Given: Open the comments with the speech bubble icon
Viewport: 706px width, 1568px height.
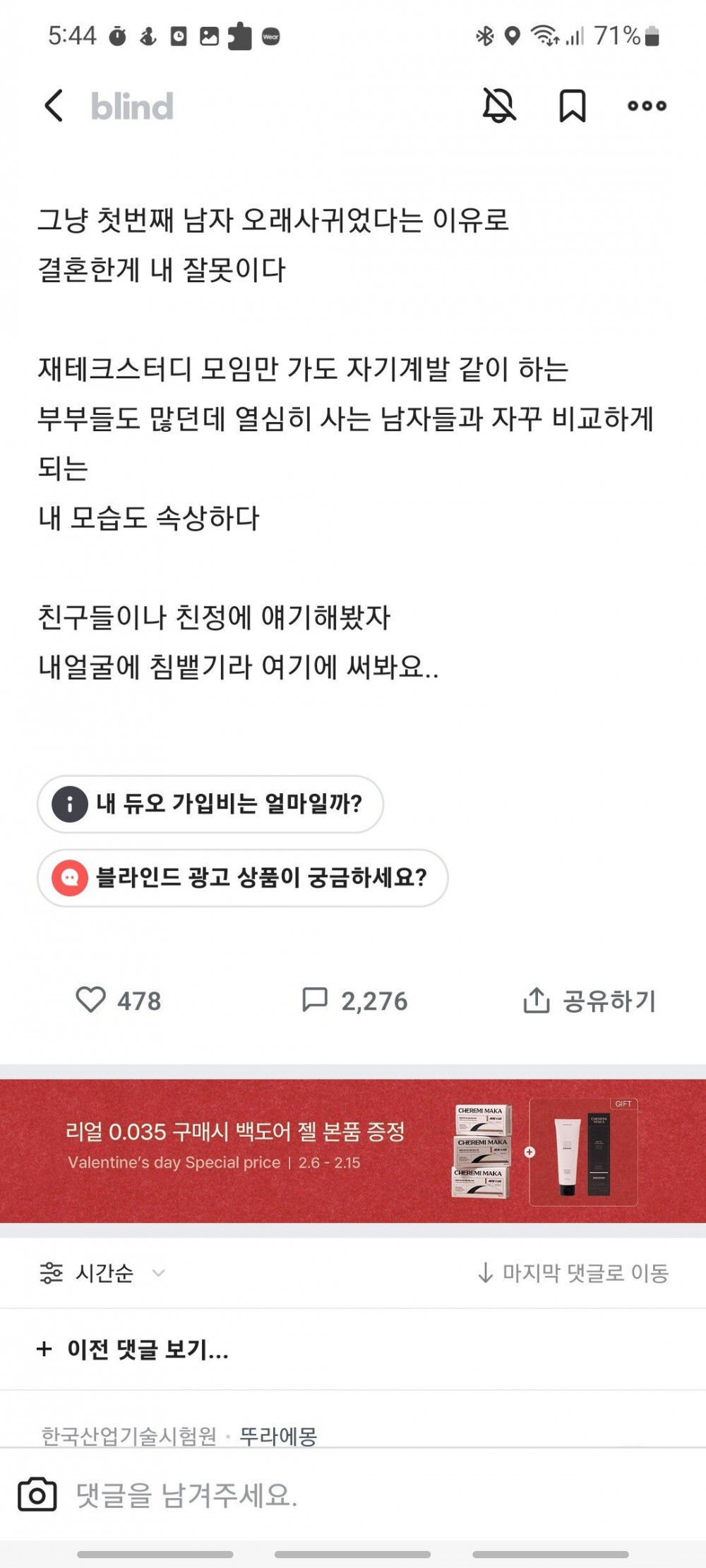Looking at the screenshot, I should (315, 1000).
